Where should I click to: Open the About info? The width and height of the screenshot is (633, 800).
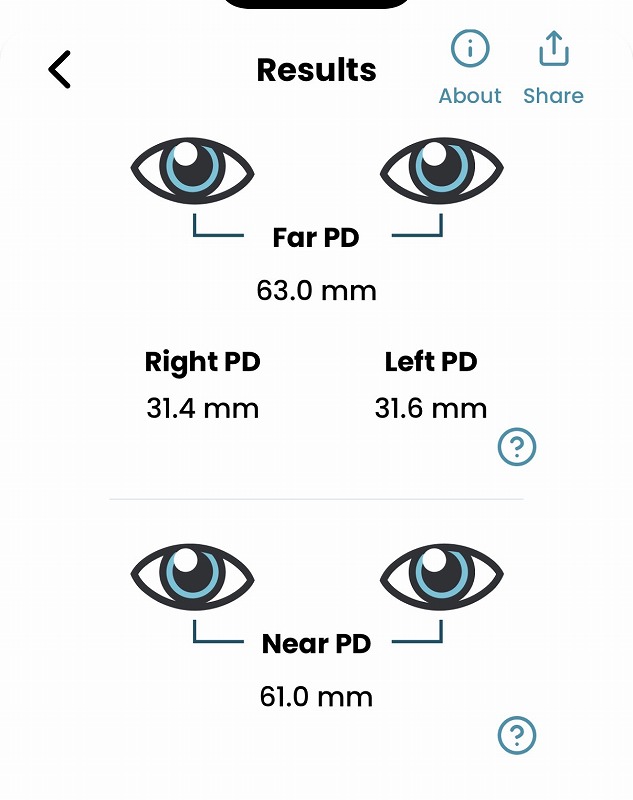tap(469, 67)
